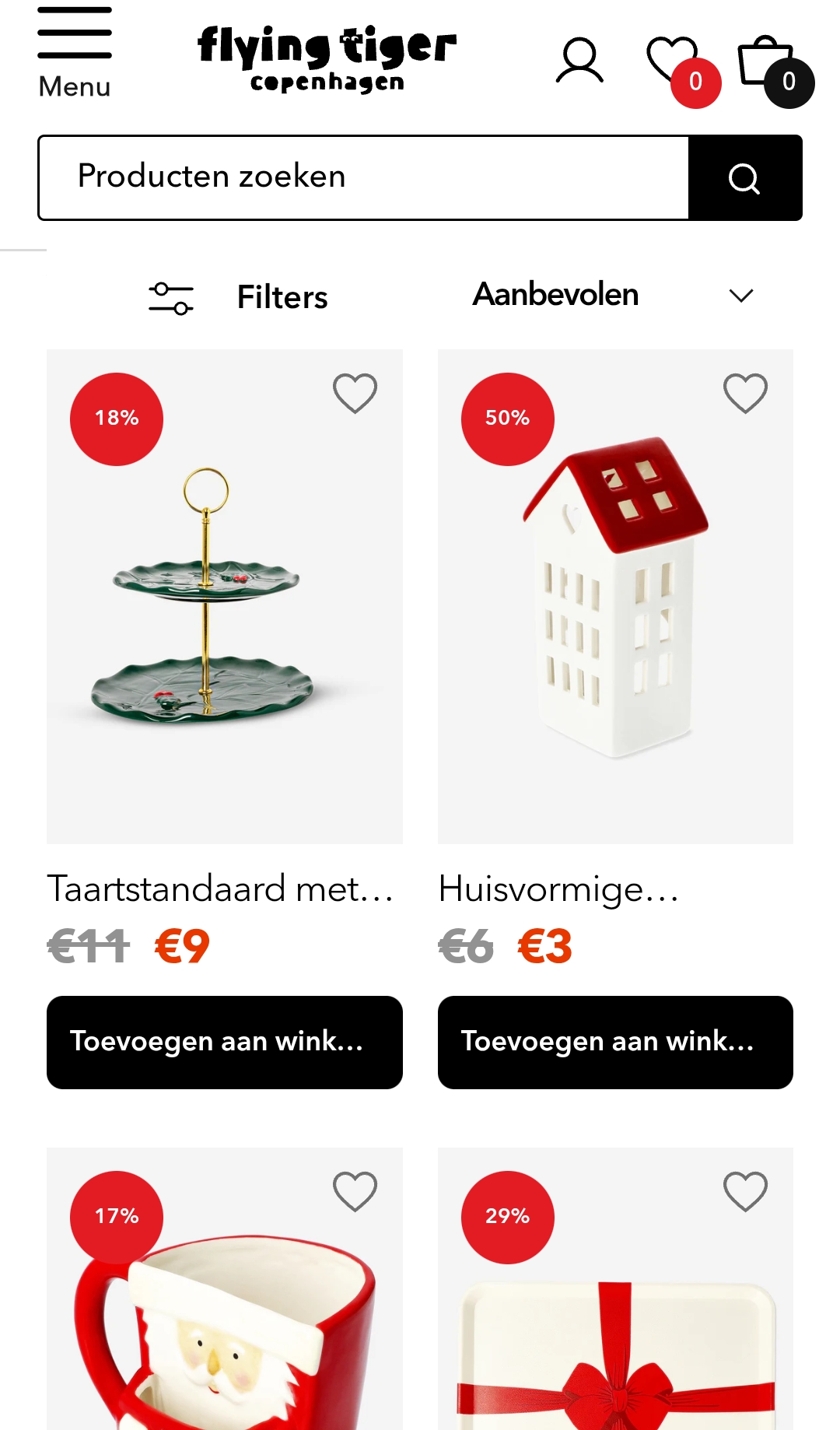The height and width of the screenshot is (1430, 840).
Task: Expand the Aanbevolen sorting dropdown
Action: coord(555,295)
